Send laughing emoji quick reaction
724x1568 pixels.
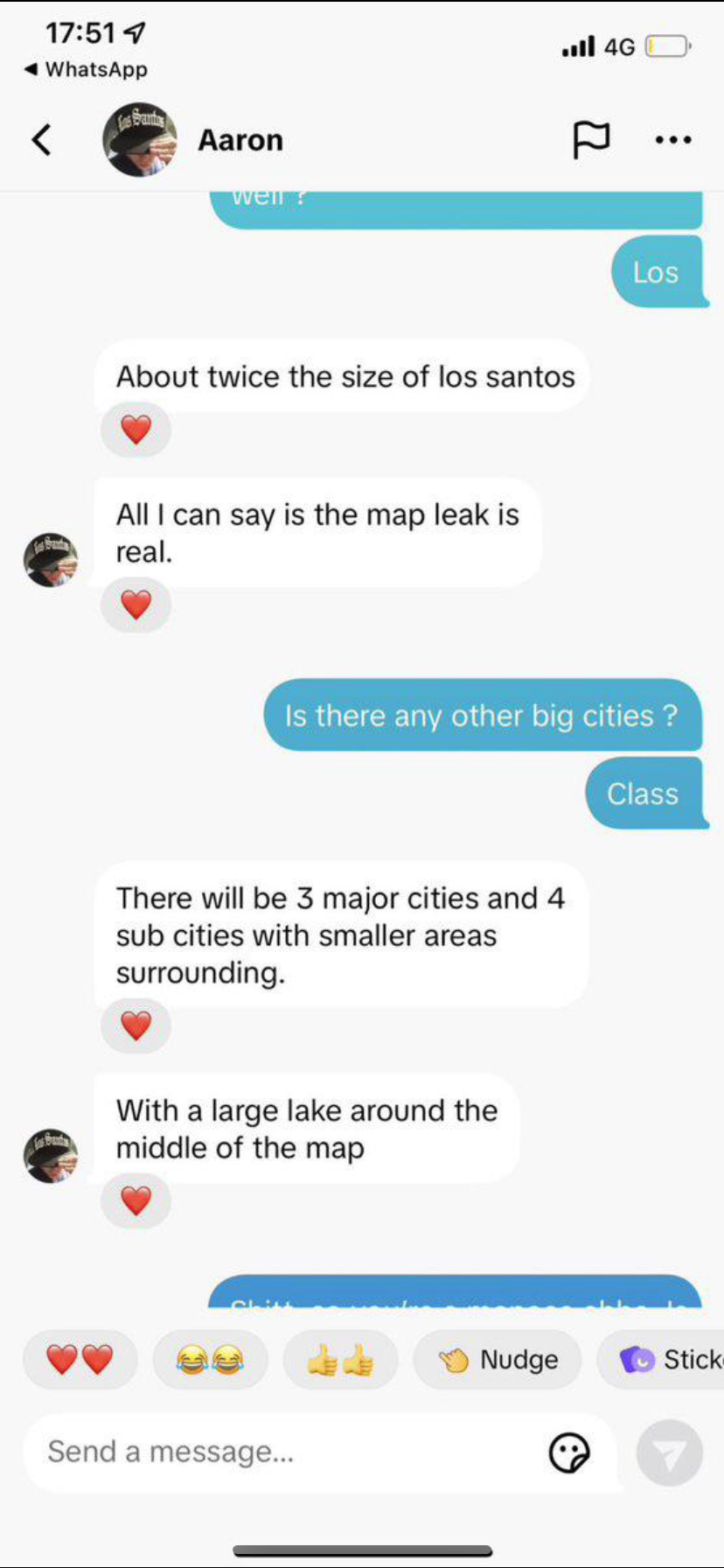[x=210, y=1360]
